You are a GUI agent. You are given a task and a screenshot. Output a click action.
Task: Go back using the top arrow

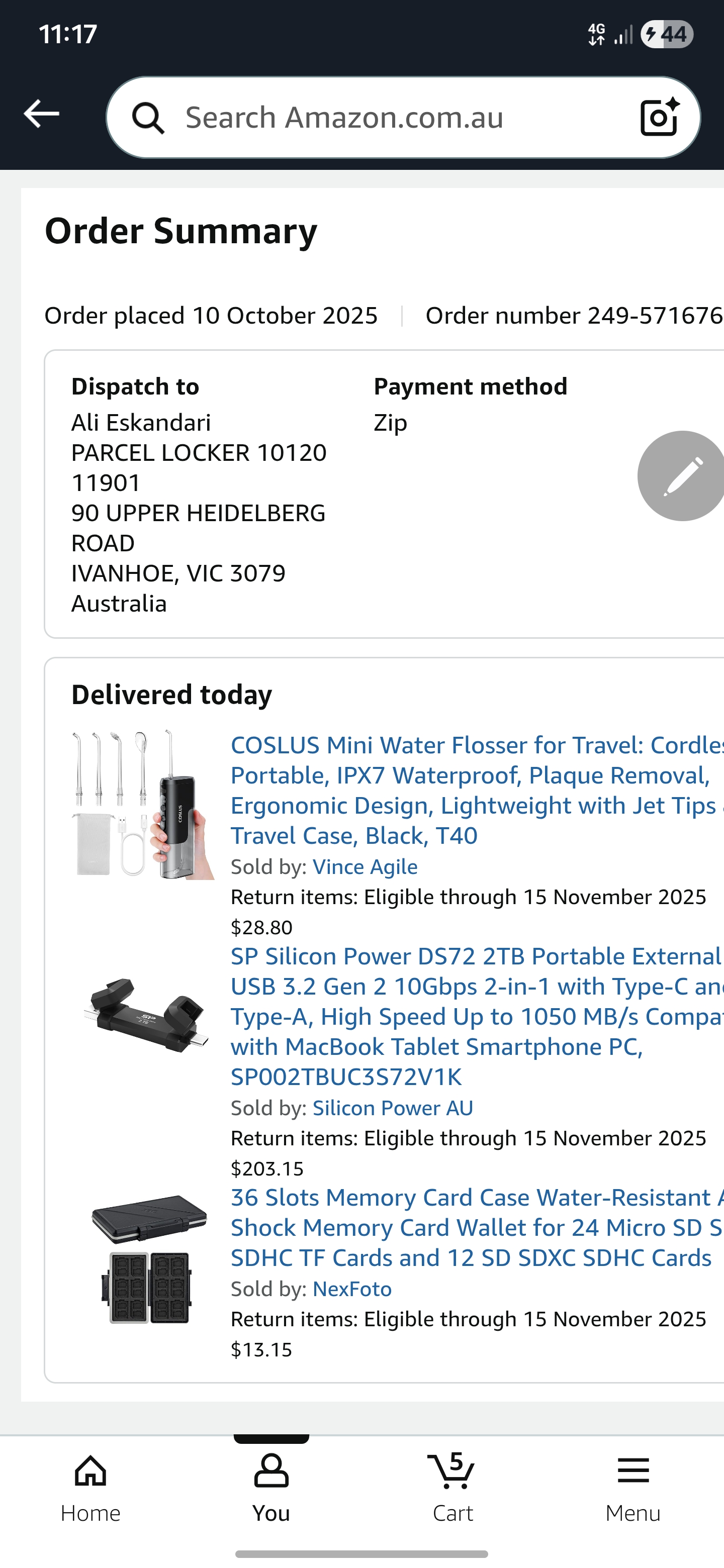pos(41,115)
